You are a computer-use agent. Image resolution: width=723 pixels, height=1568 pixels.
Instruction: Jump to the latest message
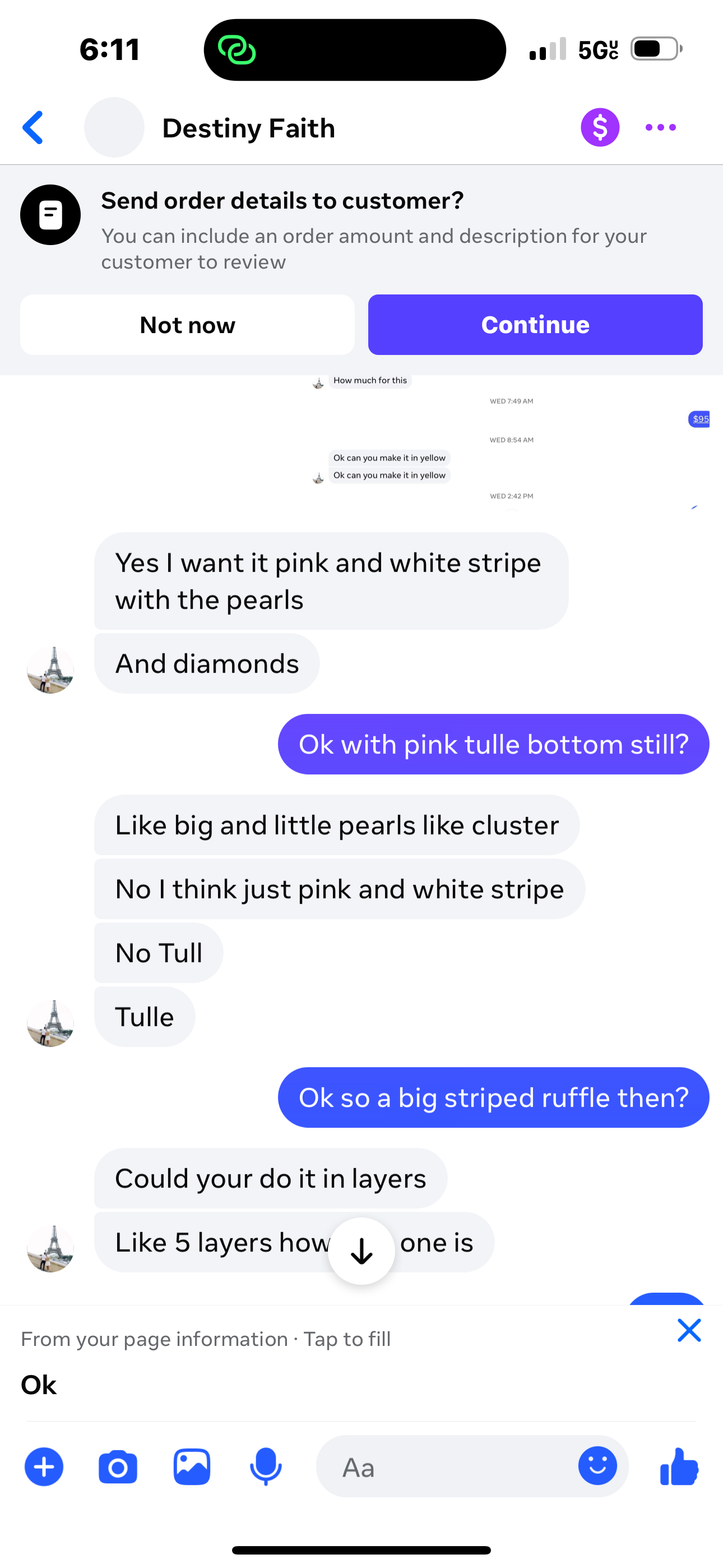[361, 1251]
